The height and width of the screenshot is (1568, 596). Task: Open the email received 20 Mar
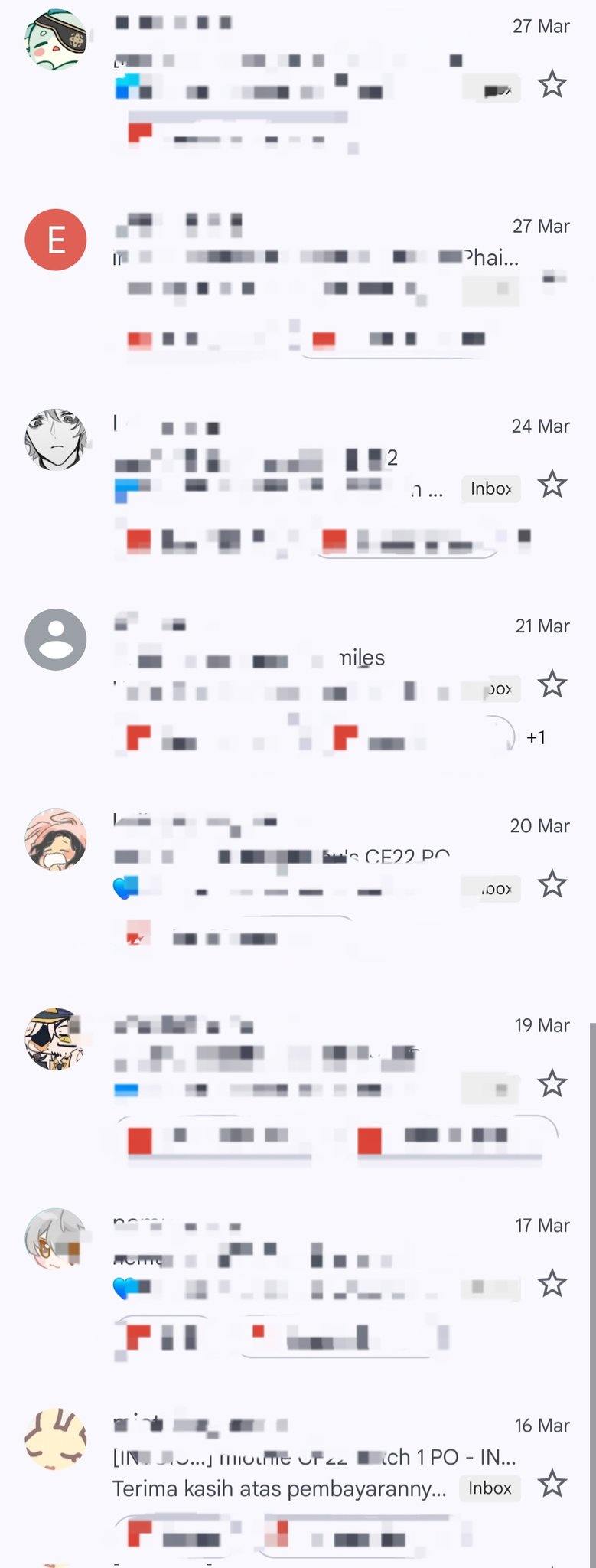coord(291,857)
